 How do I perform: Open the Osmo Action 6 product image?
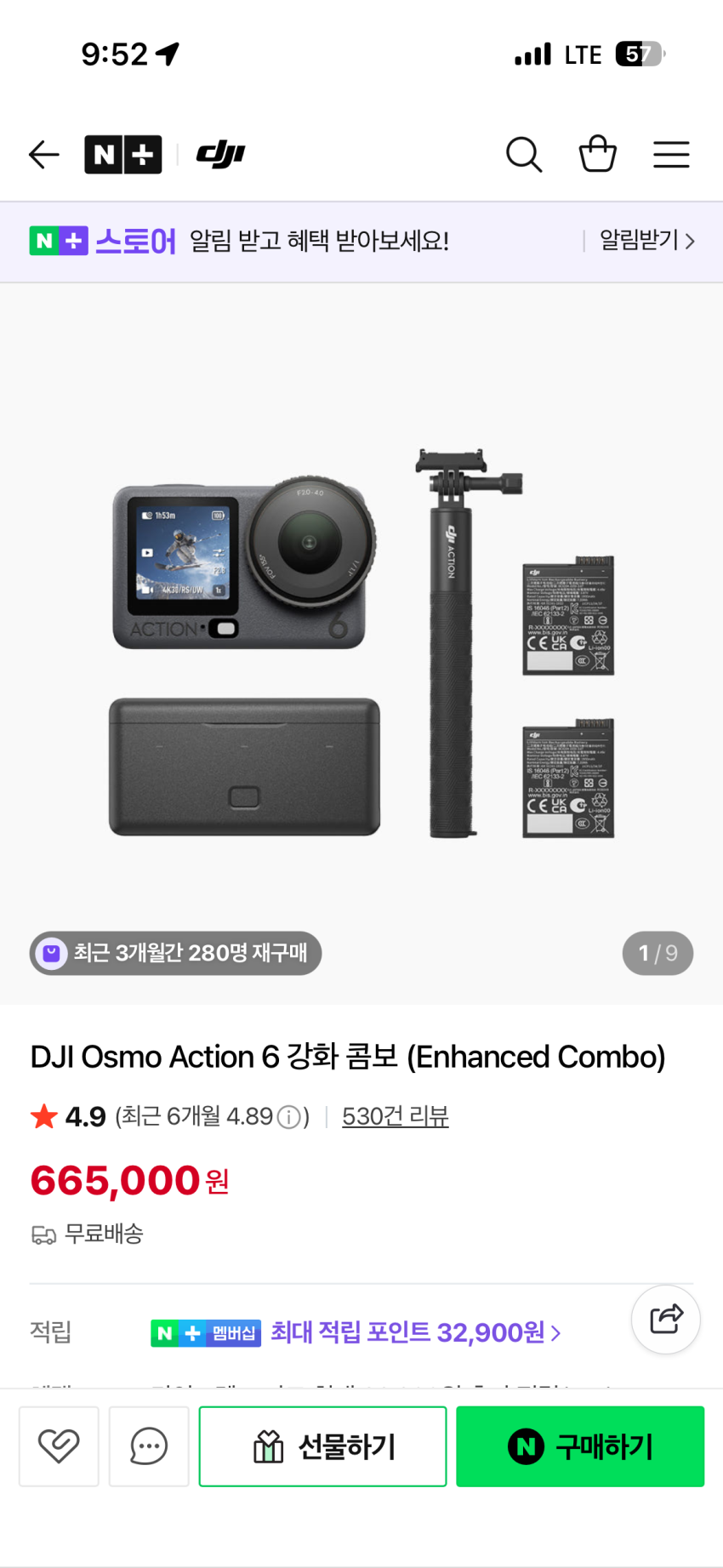pos(361,642)
